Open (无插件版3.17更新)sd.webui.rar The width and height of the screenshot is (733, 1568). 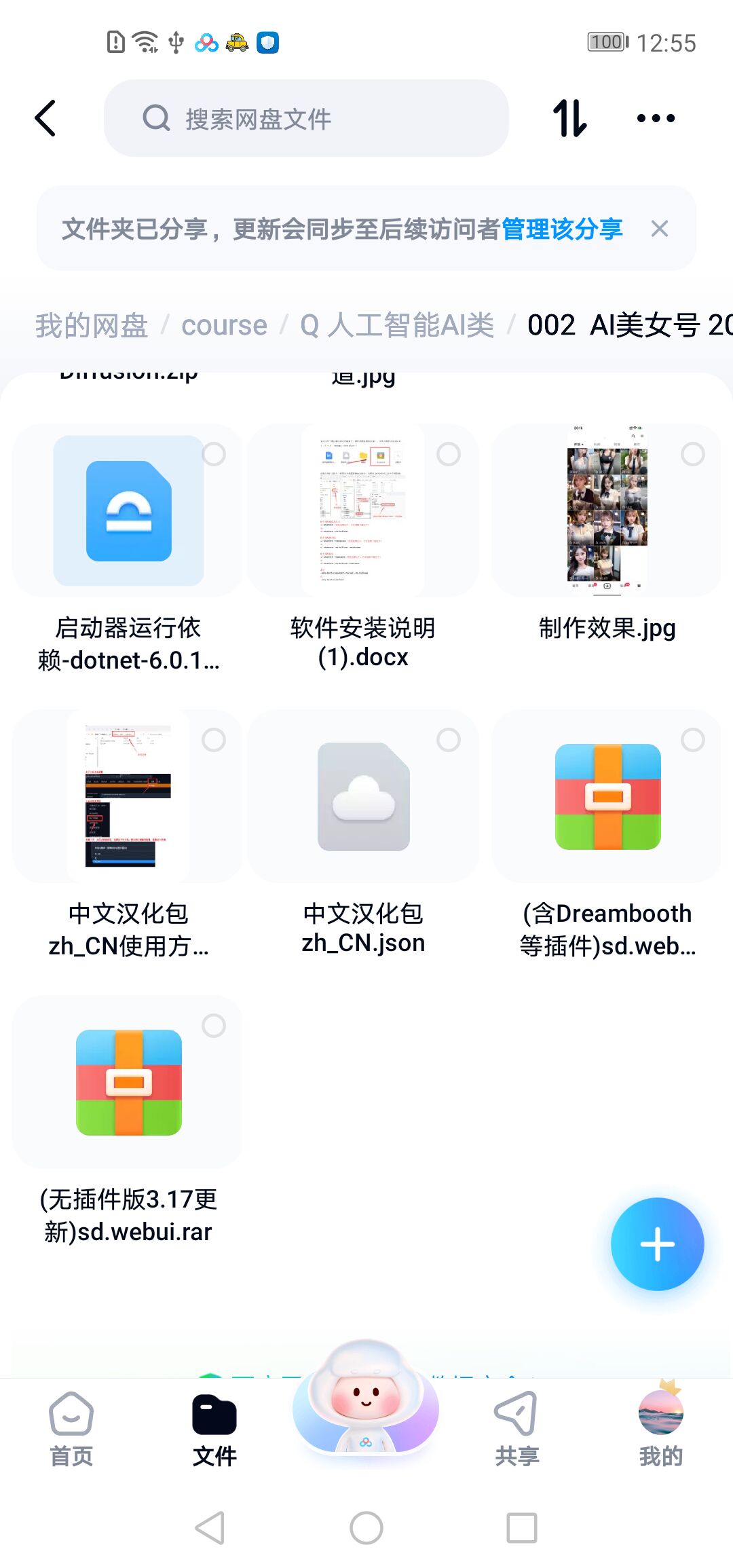pyautogui.click(x=128, y=1083)
